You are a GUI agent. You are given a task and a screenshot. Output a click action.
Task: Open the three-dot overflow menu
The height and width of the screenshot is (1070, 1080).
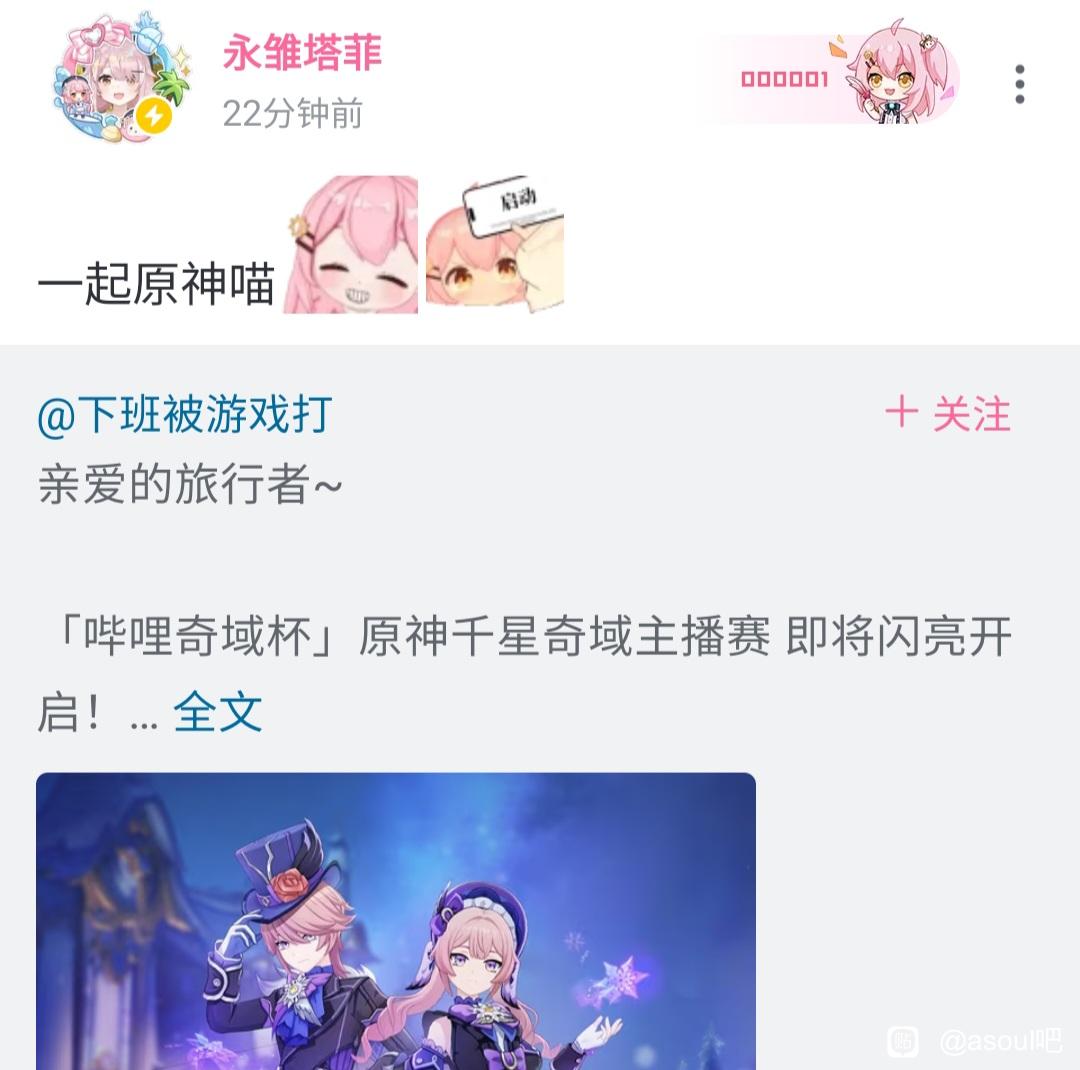pos(1019,84)
